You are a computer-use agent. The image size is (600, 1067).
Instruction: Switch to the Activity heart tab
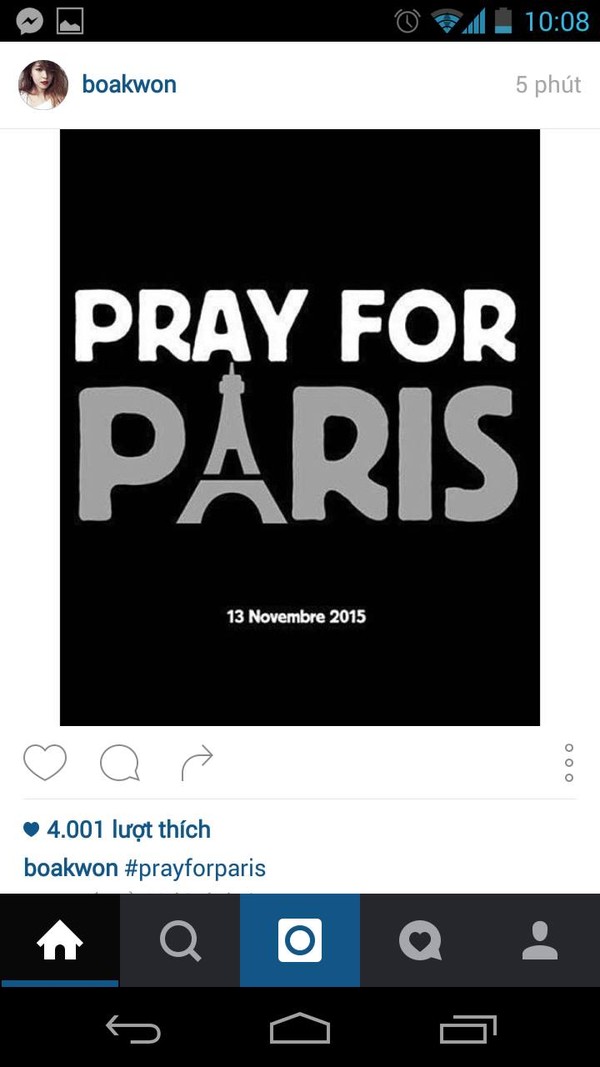[420, 941]
